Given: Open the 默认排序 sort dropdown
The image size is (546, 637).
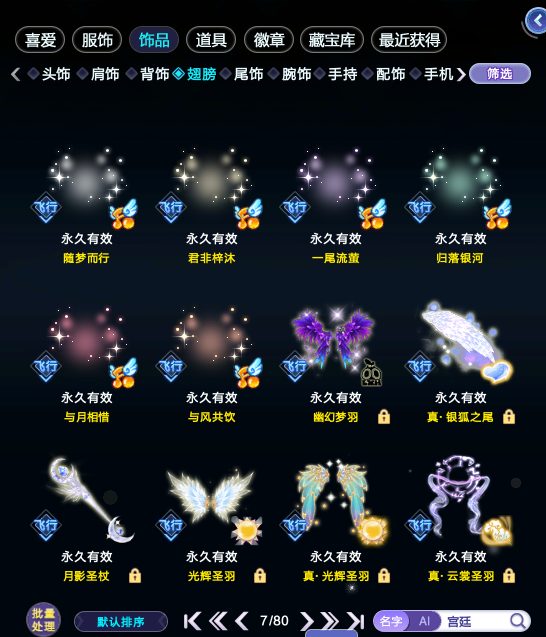Looking at the screenshot, I should (121, 622).
